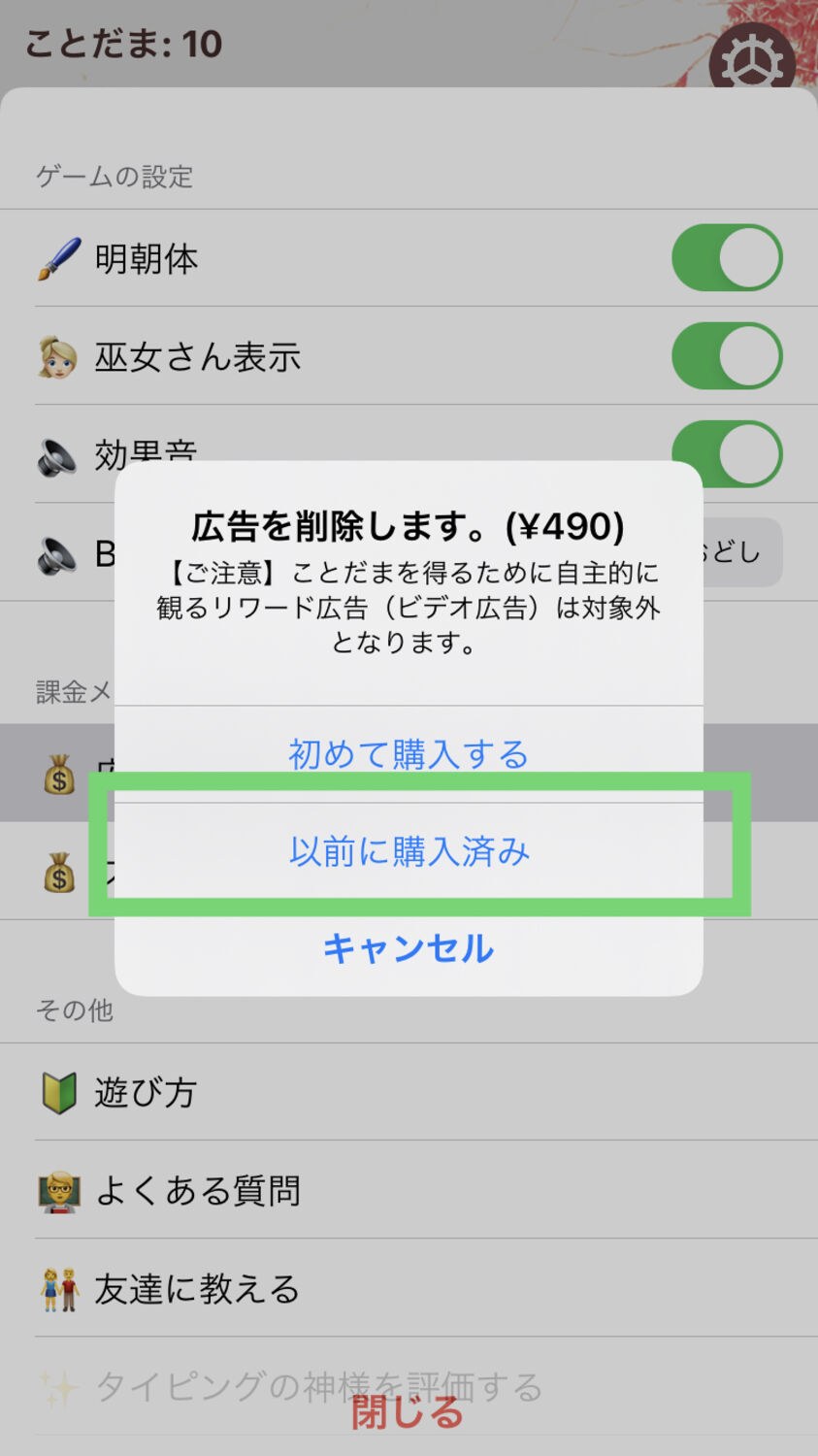Viewport: 818px width, 1456px height.
Task: Tap 初めて購入する to buy ad removal
Action: pyautogui.click(x=409, y=754)
